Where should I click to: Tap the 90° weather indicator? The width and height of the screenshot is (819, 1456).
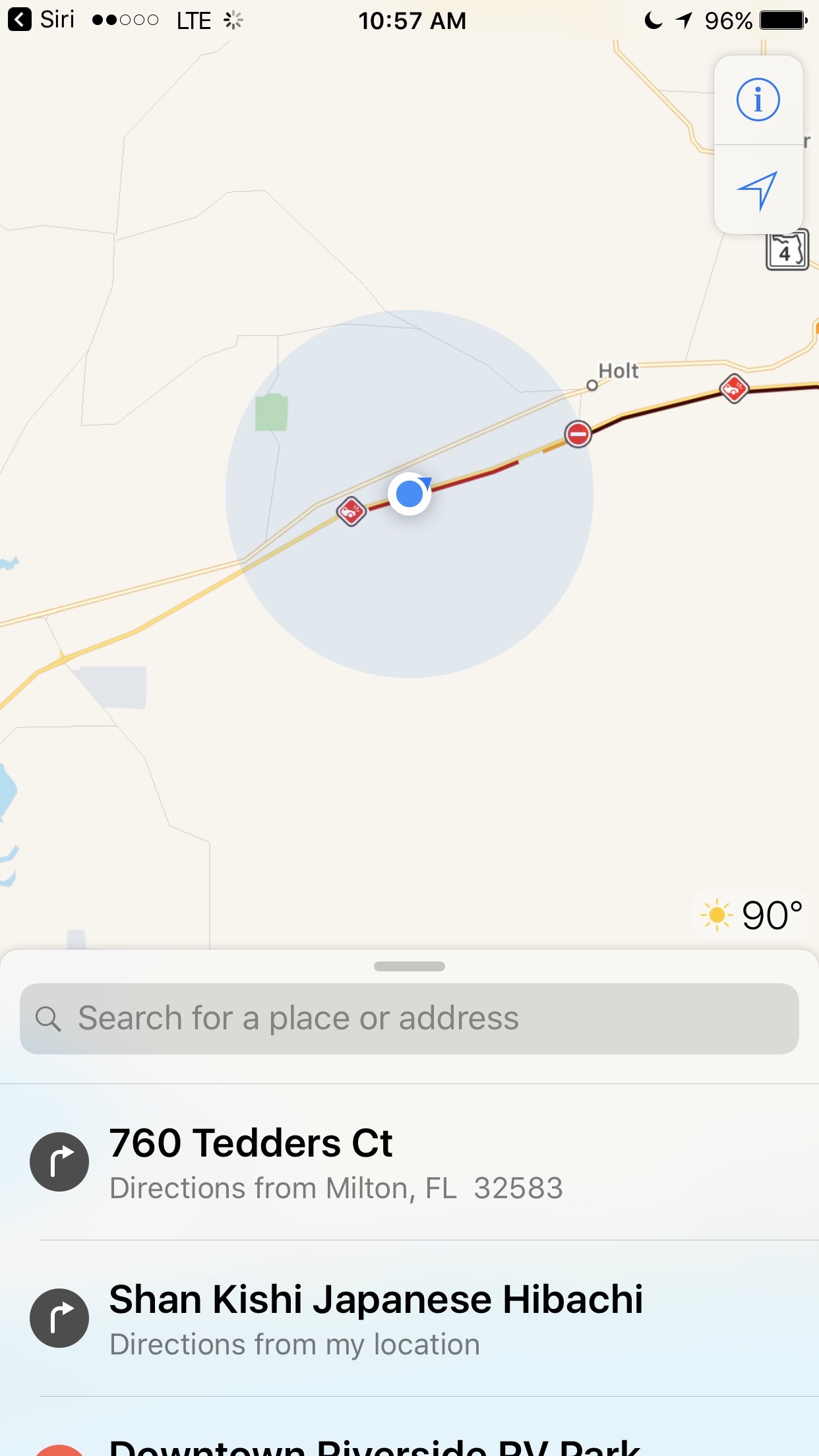click(752, 915)
